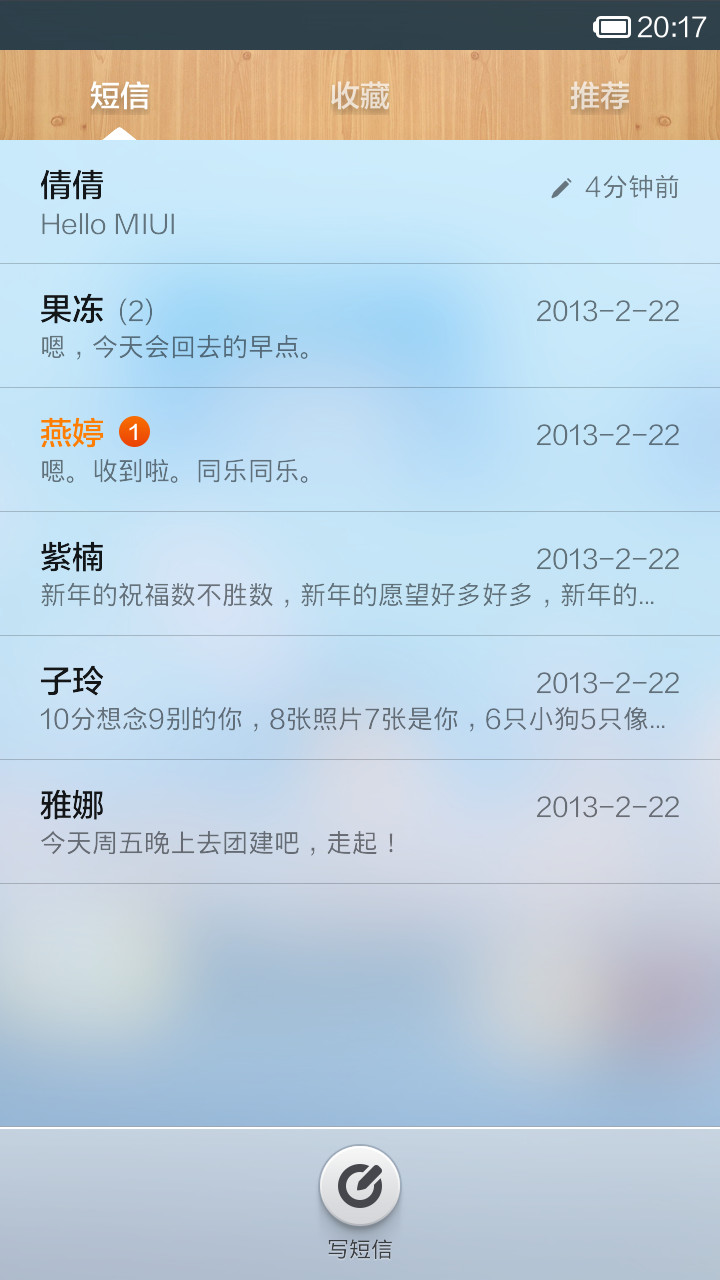Switch to the 收藏 tab
720x1280 pixels.
pyautogui.click(x=360, y=96)
